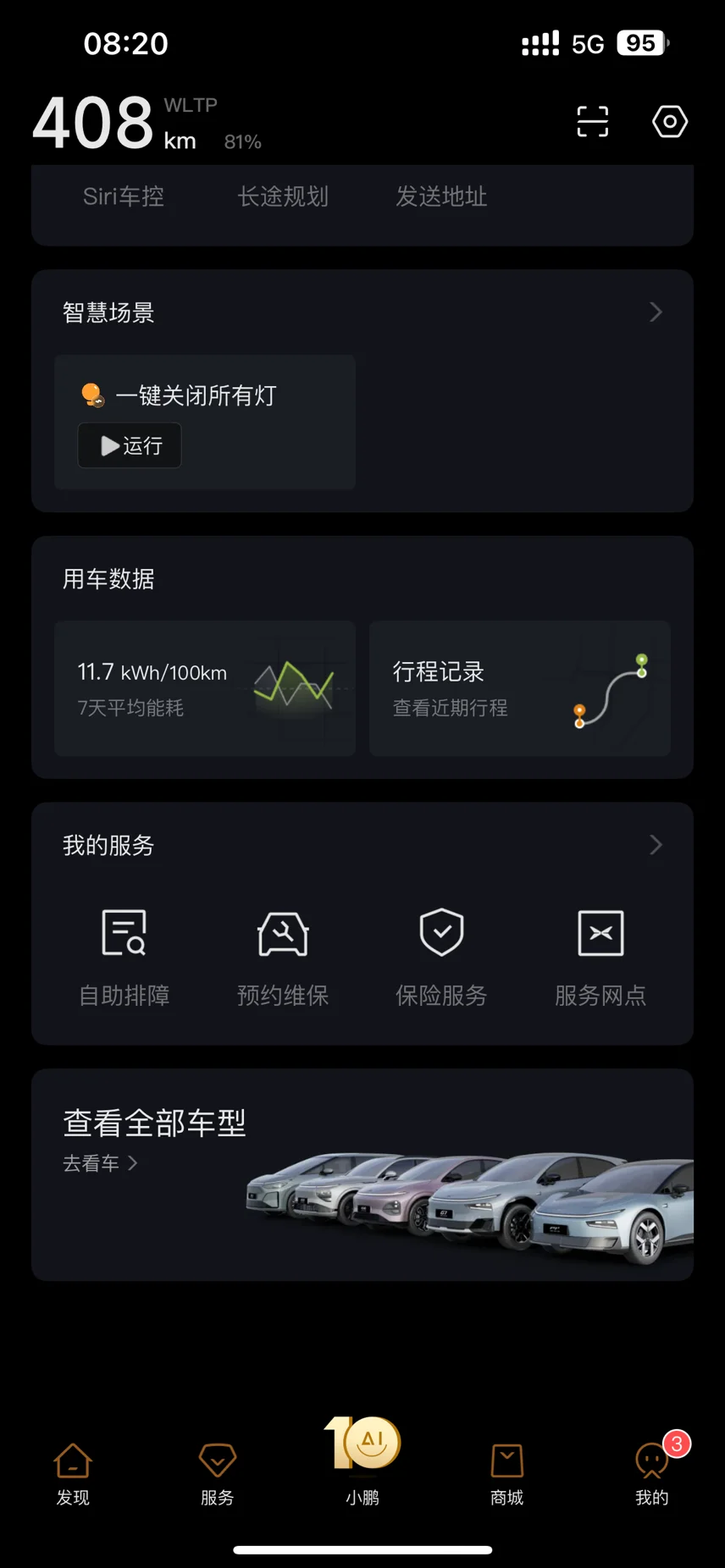This screenshot has width=725, height=1568.
Task: View 7天平均能耗 energy consumption card
Action: (x=205, y=688)
